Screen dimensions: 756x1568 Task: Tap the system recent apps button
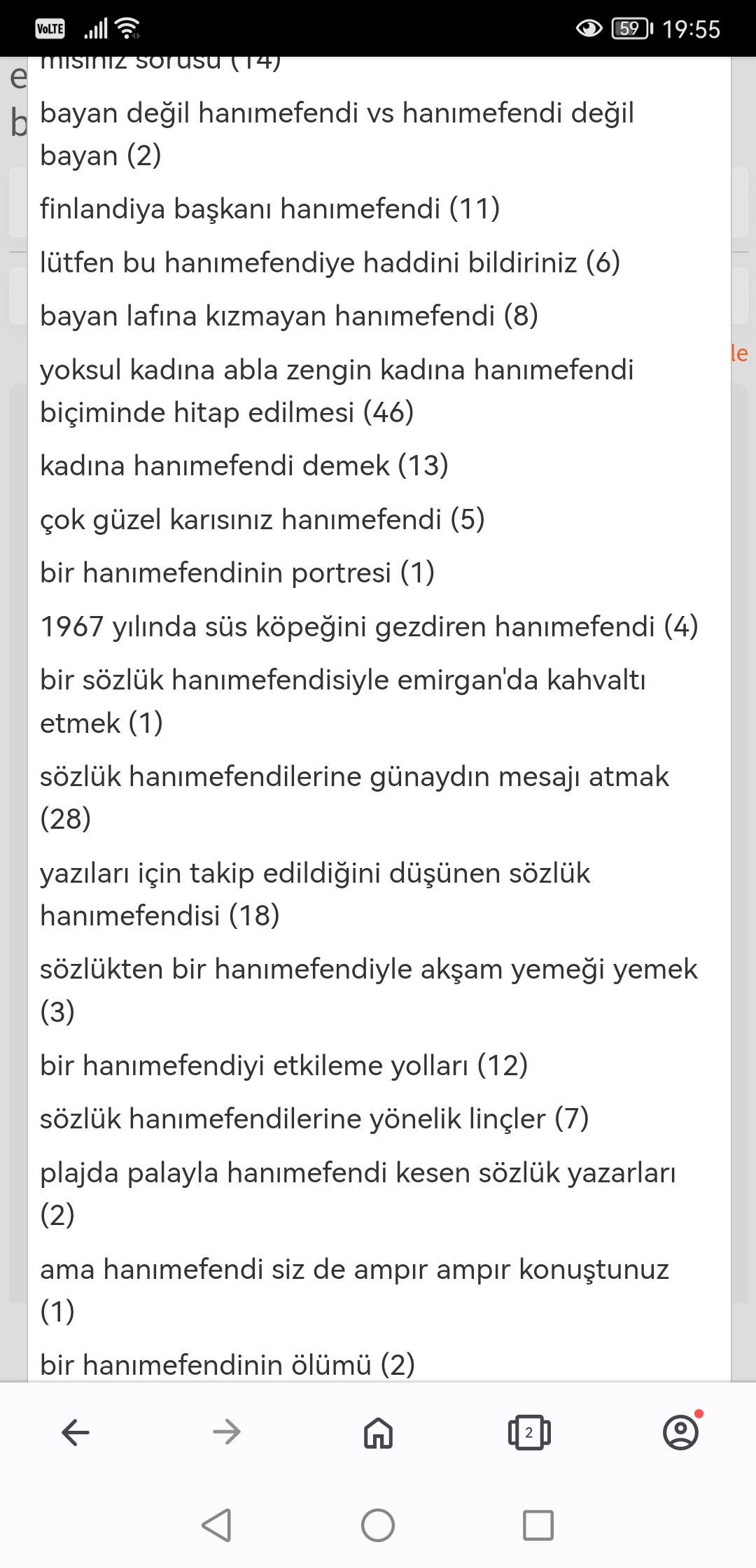tap(538, 1525)
